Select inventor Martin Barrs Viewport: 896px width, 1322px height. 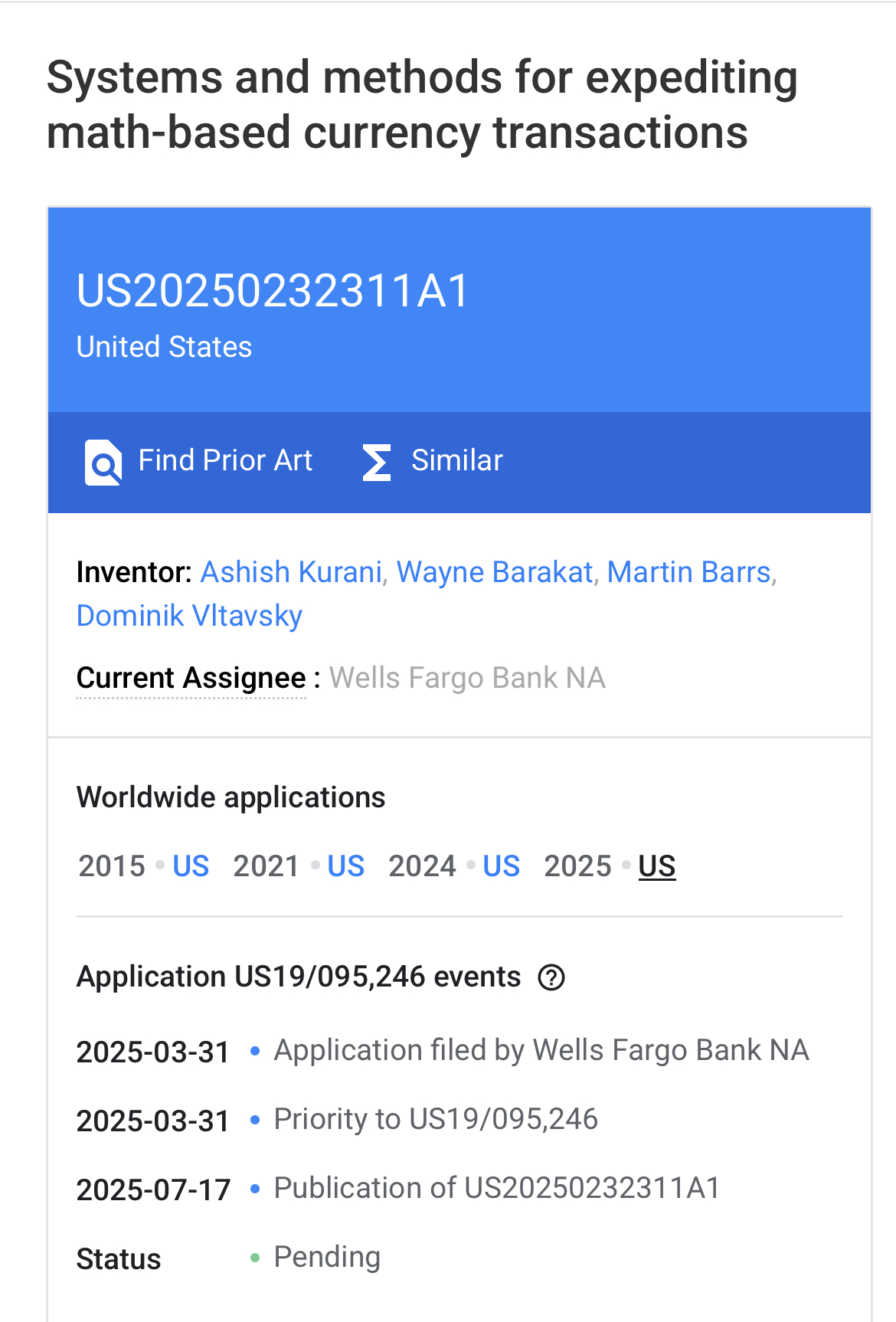688,572
